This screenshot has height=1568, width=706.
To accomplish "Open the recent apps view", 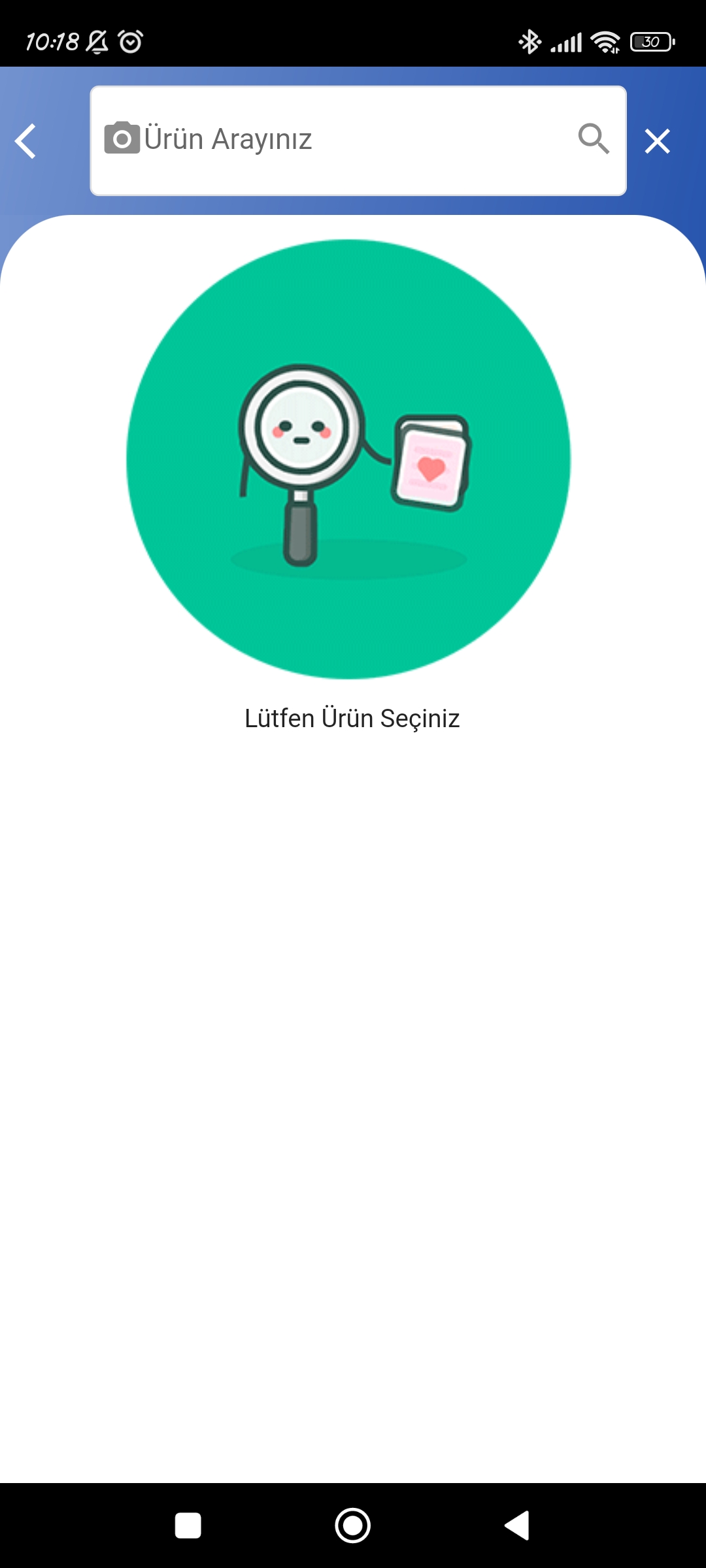I will pyautogui.click(x=188, y=1526).
